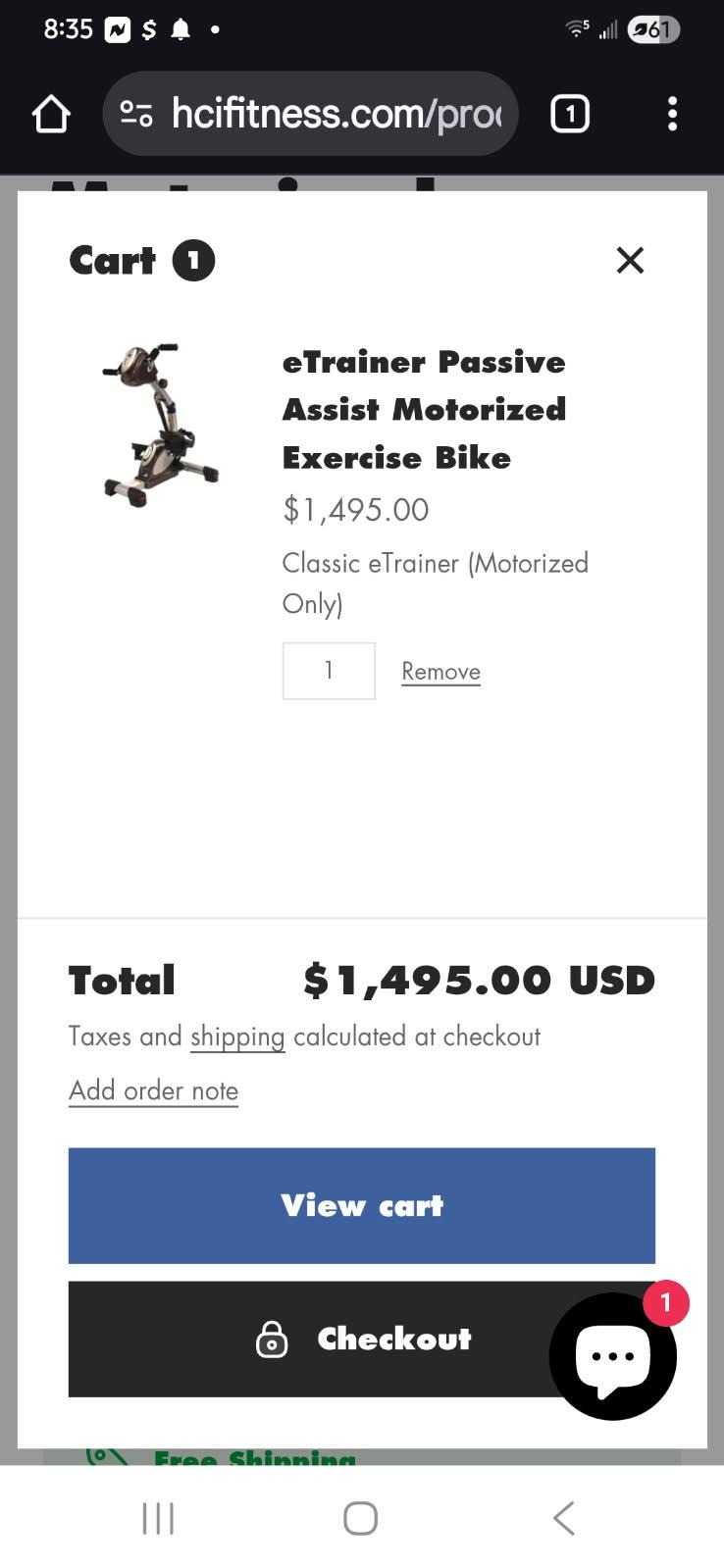Open the browser overflow menu
This screenshot has width=724, height=1568.
672,114
